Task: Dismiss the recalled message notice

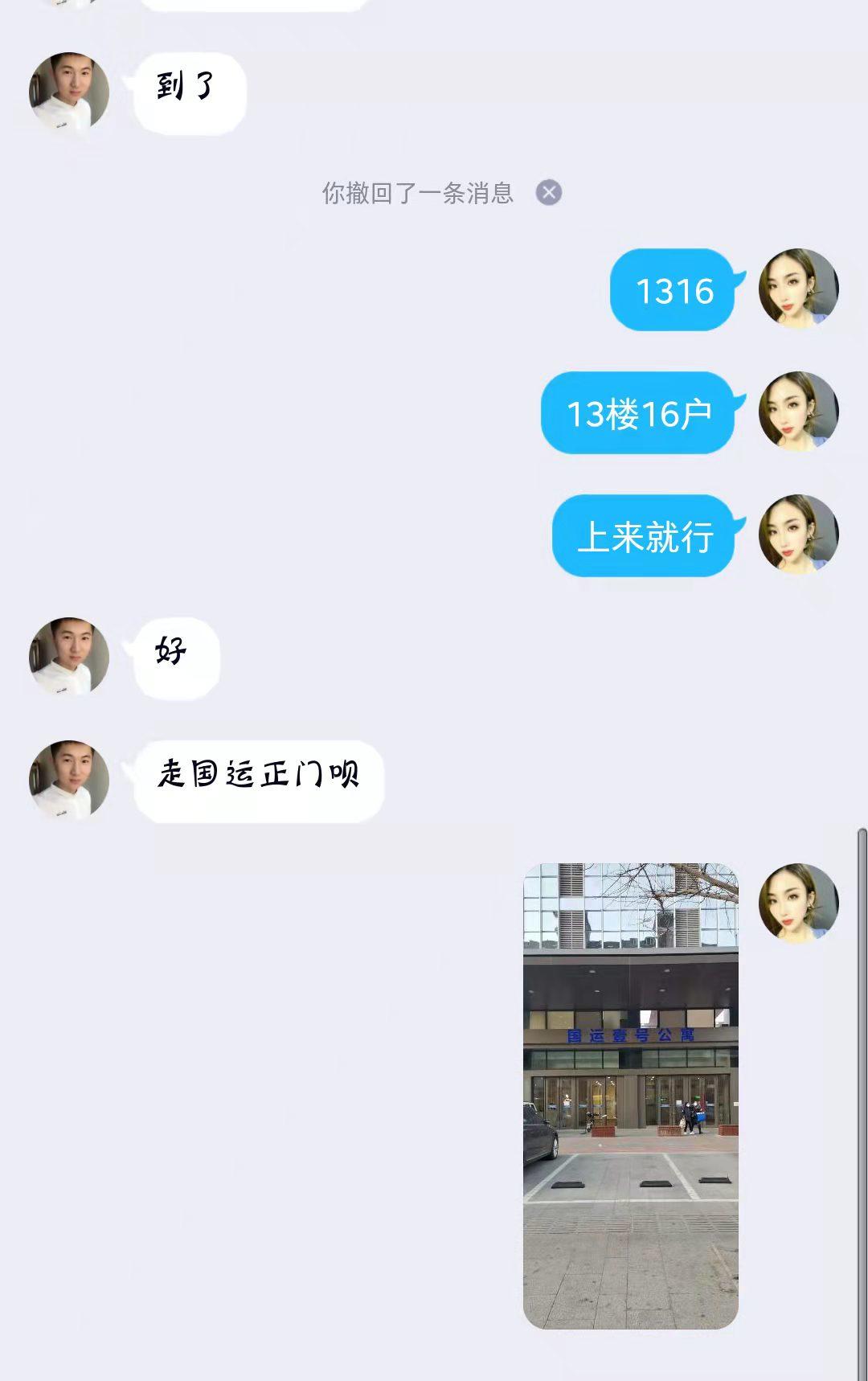Action: tap(549, 193)
